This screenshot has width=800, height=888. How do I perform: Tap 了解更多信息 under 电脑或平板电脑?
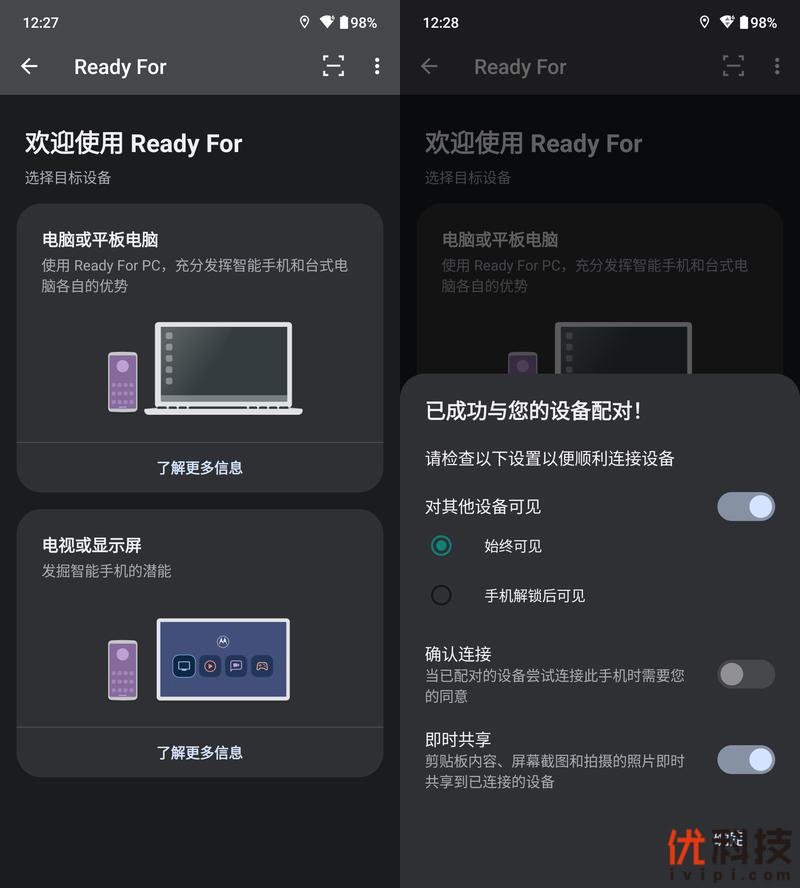coord(200,467)
